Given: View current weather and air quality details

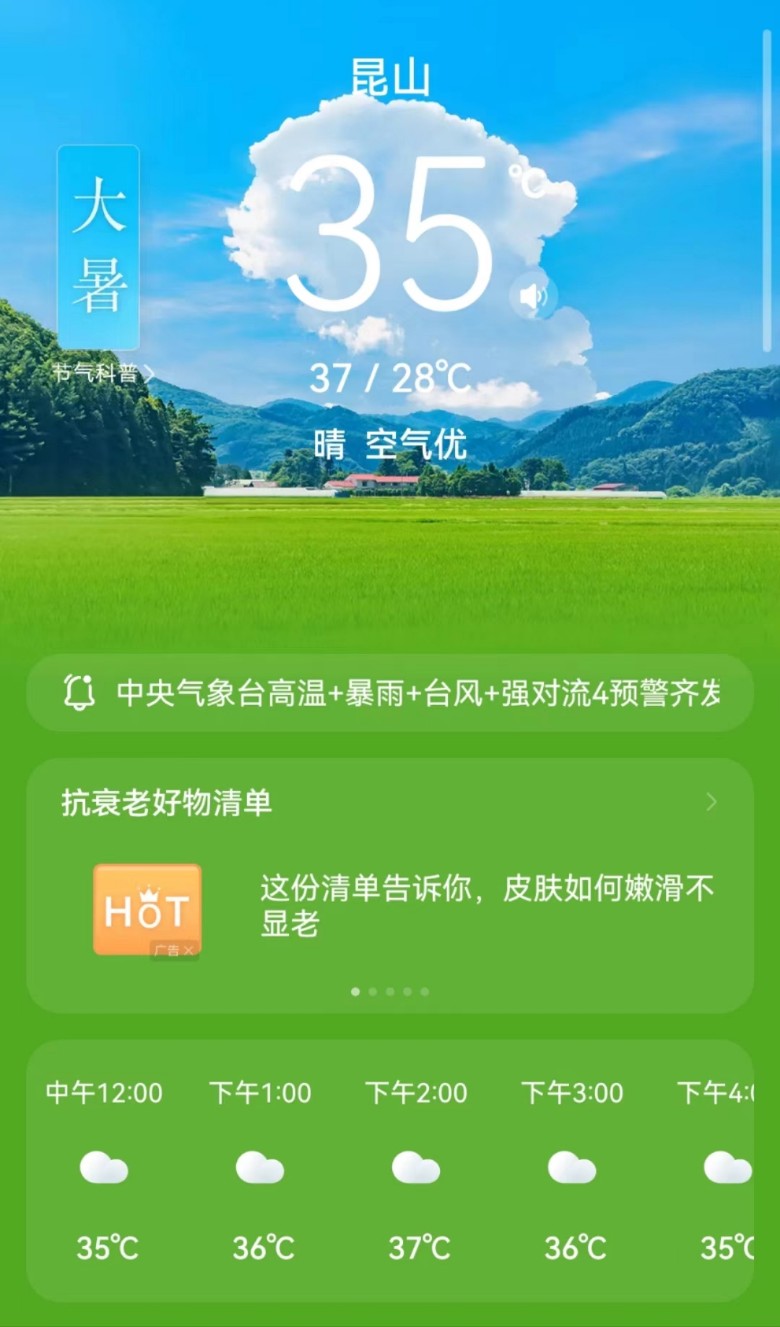Looking at the screenshot, I should pyautogui.click(x=390, y=444).
